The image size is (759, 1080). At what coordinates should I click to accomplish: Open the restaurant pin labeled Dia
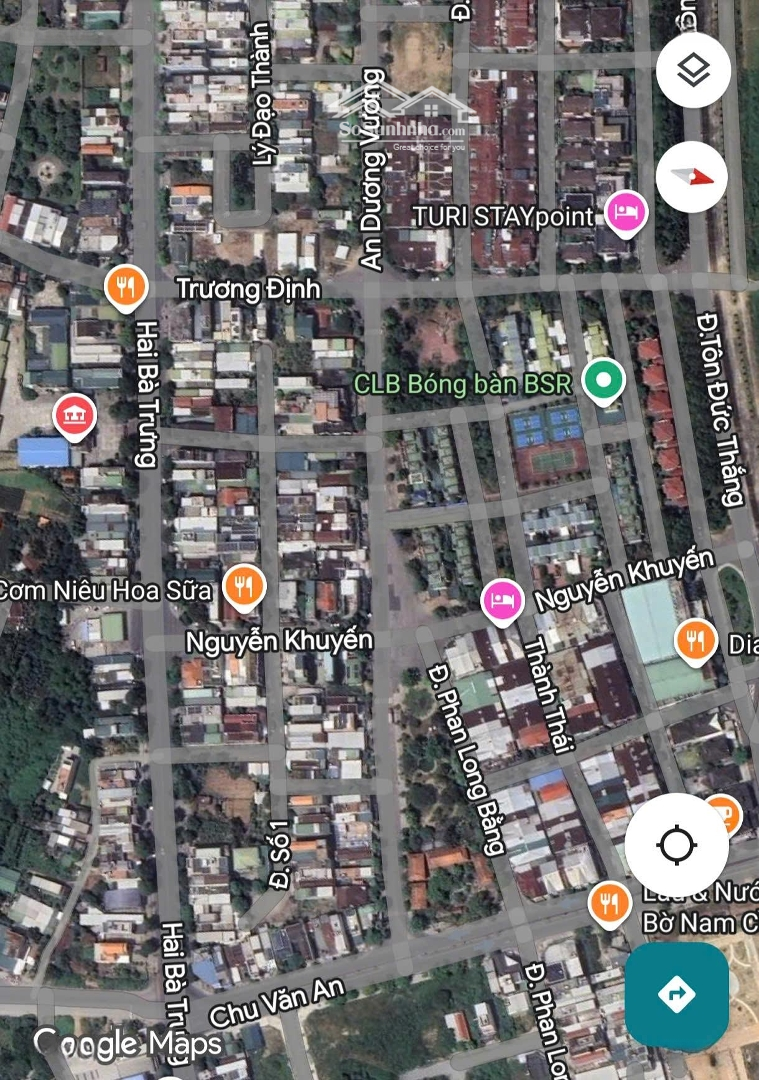pyautogui.click(x=695, y=639)
